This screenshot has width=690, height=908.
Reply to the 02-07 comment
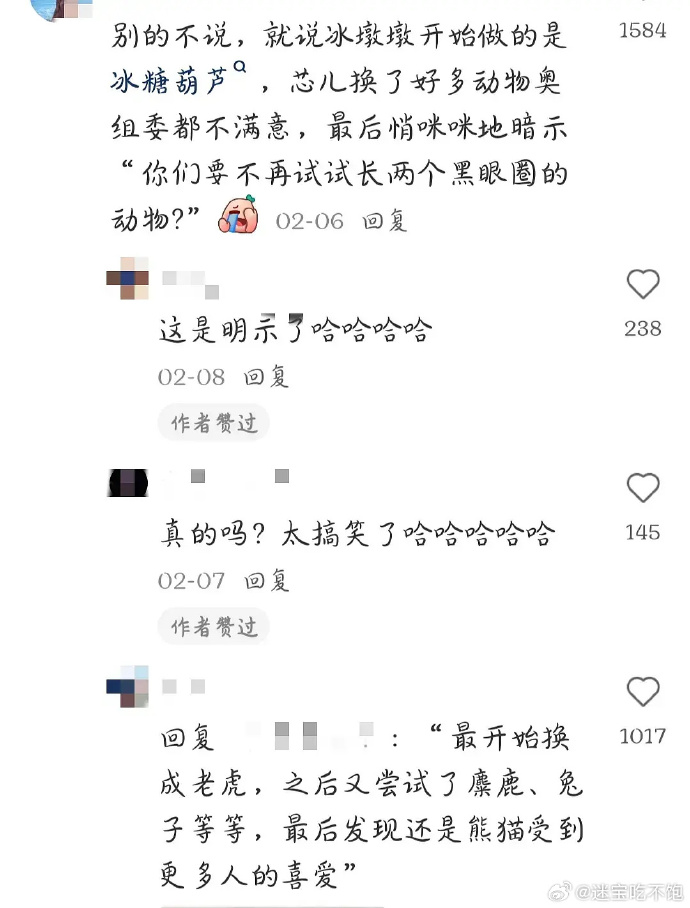click(267, 580)
